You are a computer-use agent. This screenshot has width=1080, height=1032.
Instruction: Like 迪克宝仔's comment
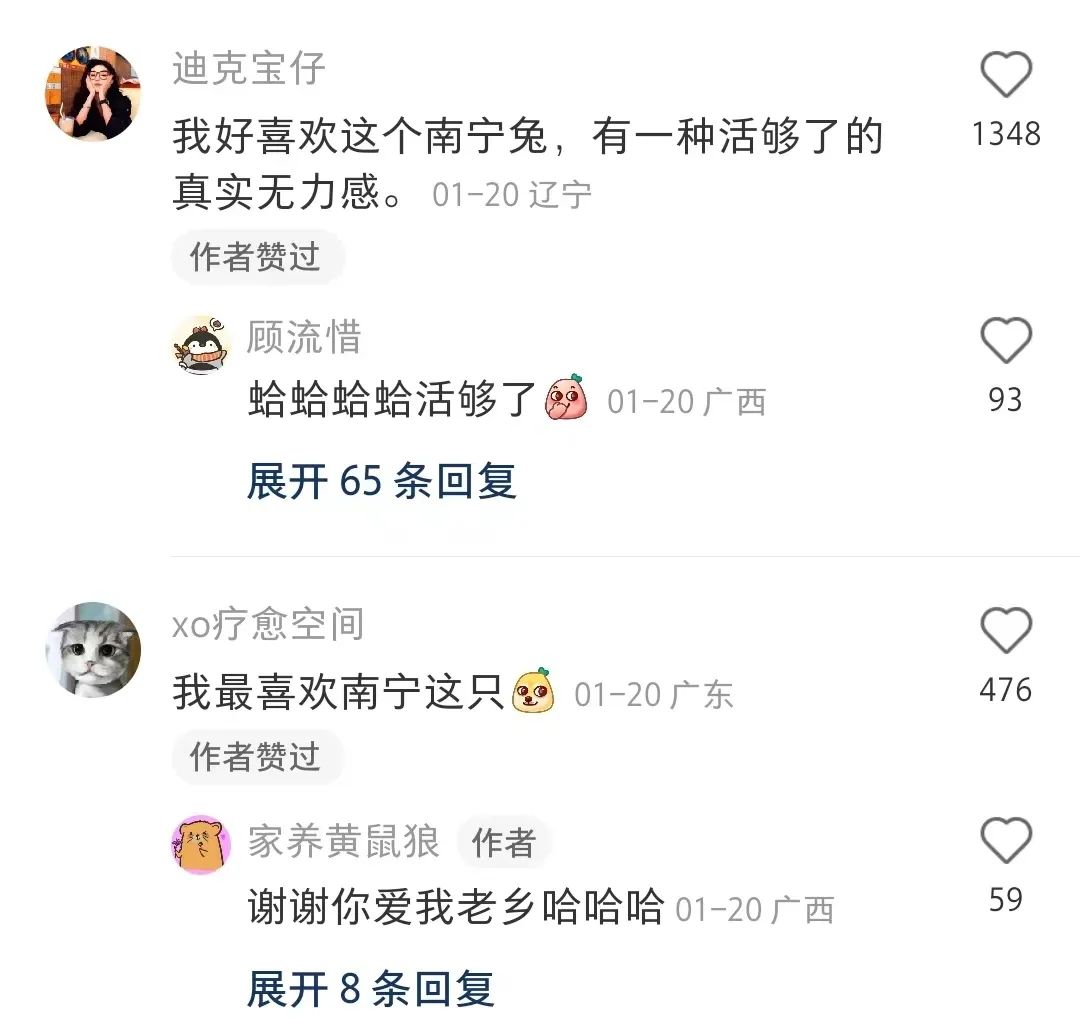[x=1005, y=74]
